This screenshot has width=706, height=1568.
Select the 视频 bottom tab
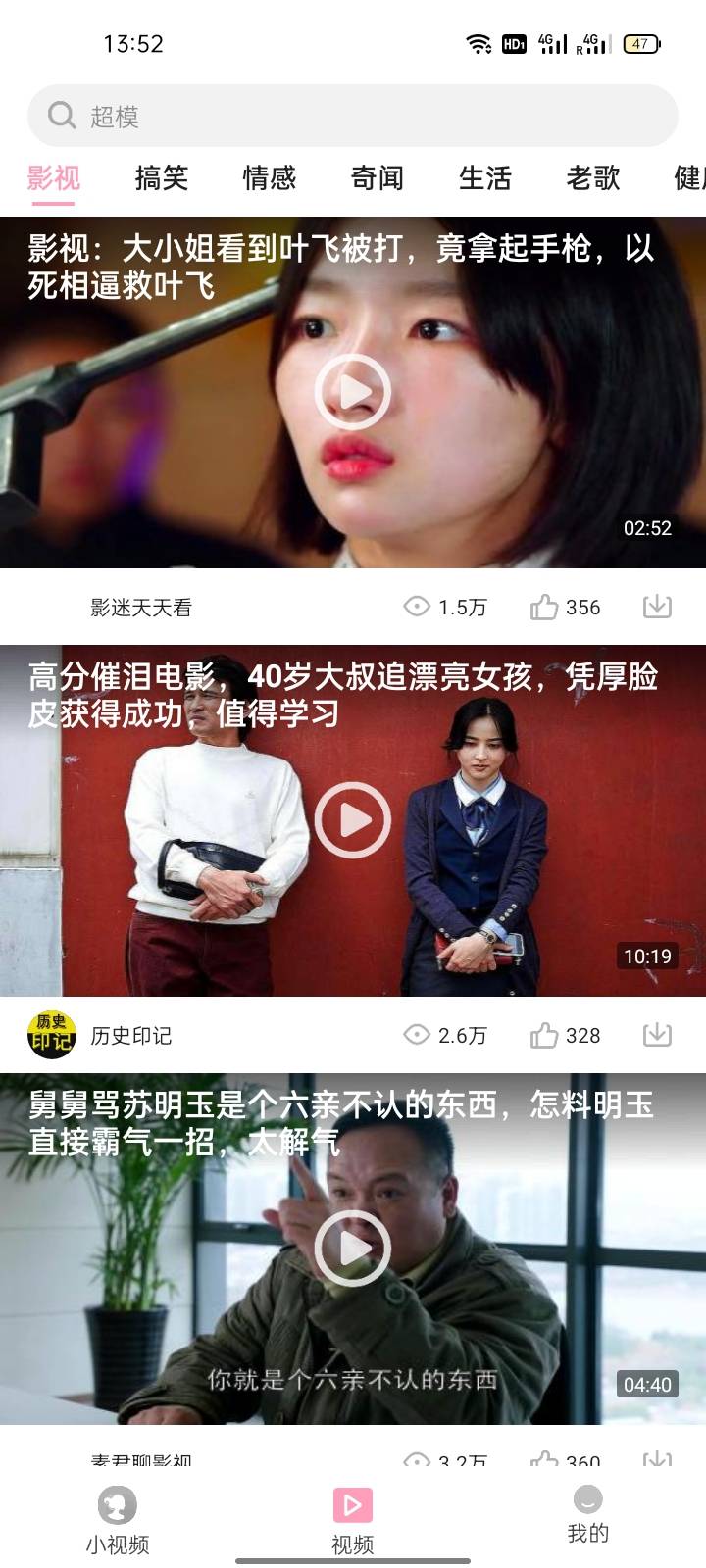[x=353, y=1521]
